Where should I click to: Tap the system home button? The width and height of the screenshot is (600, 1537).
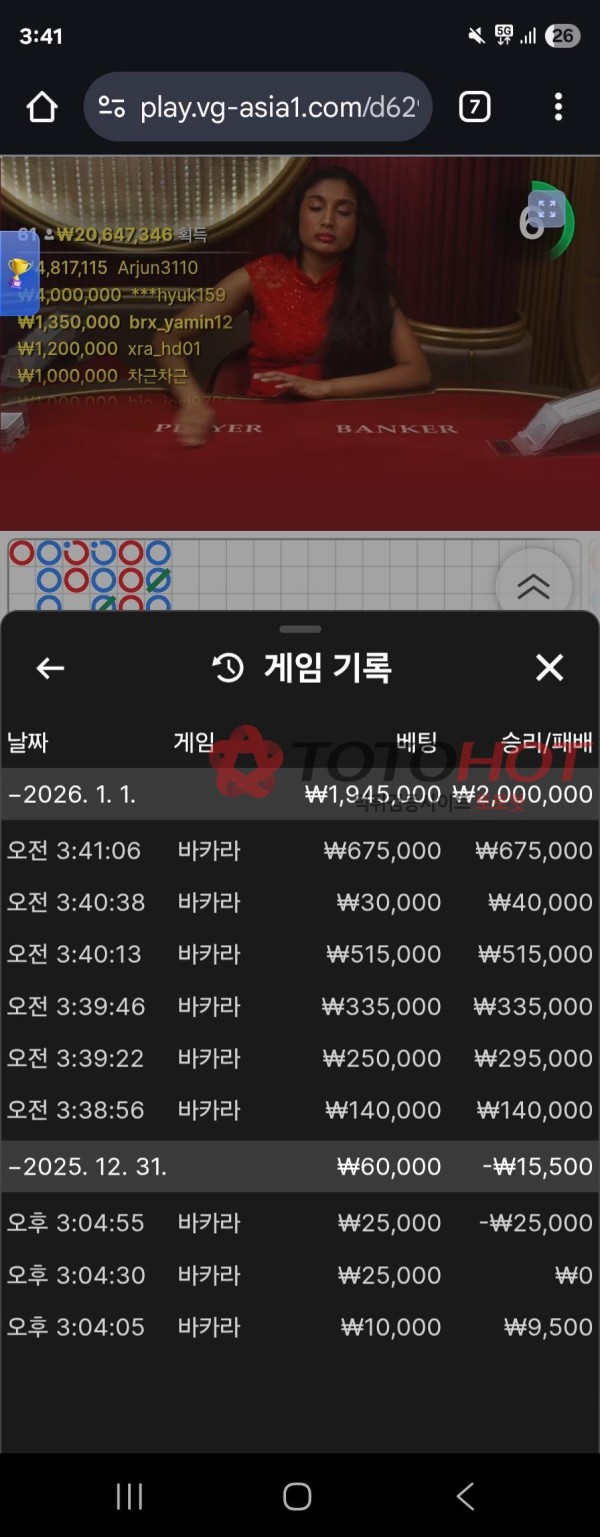(x=297, y=1496)
